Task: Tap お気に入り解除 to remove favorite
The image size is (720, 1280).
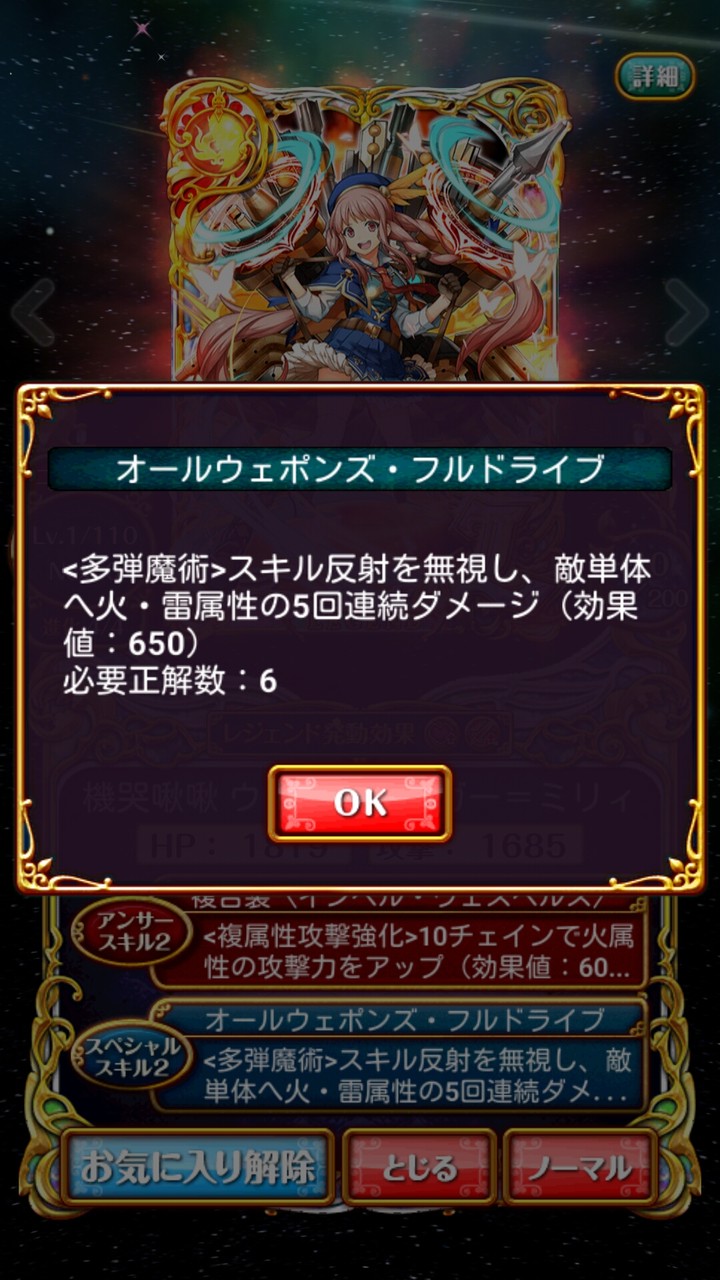Action: pyautogui.click(x=197, y=1167)
